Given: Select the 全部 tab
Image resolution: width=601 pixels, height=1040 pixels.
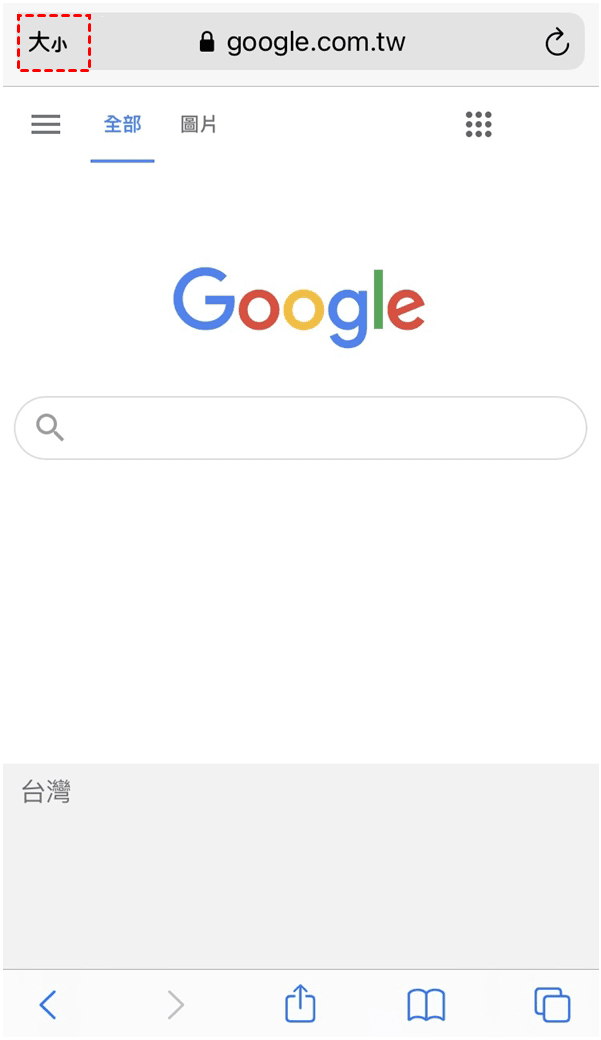Looking at the screenshot, I should (122, 125).
